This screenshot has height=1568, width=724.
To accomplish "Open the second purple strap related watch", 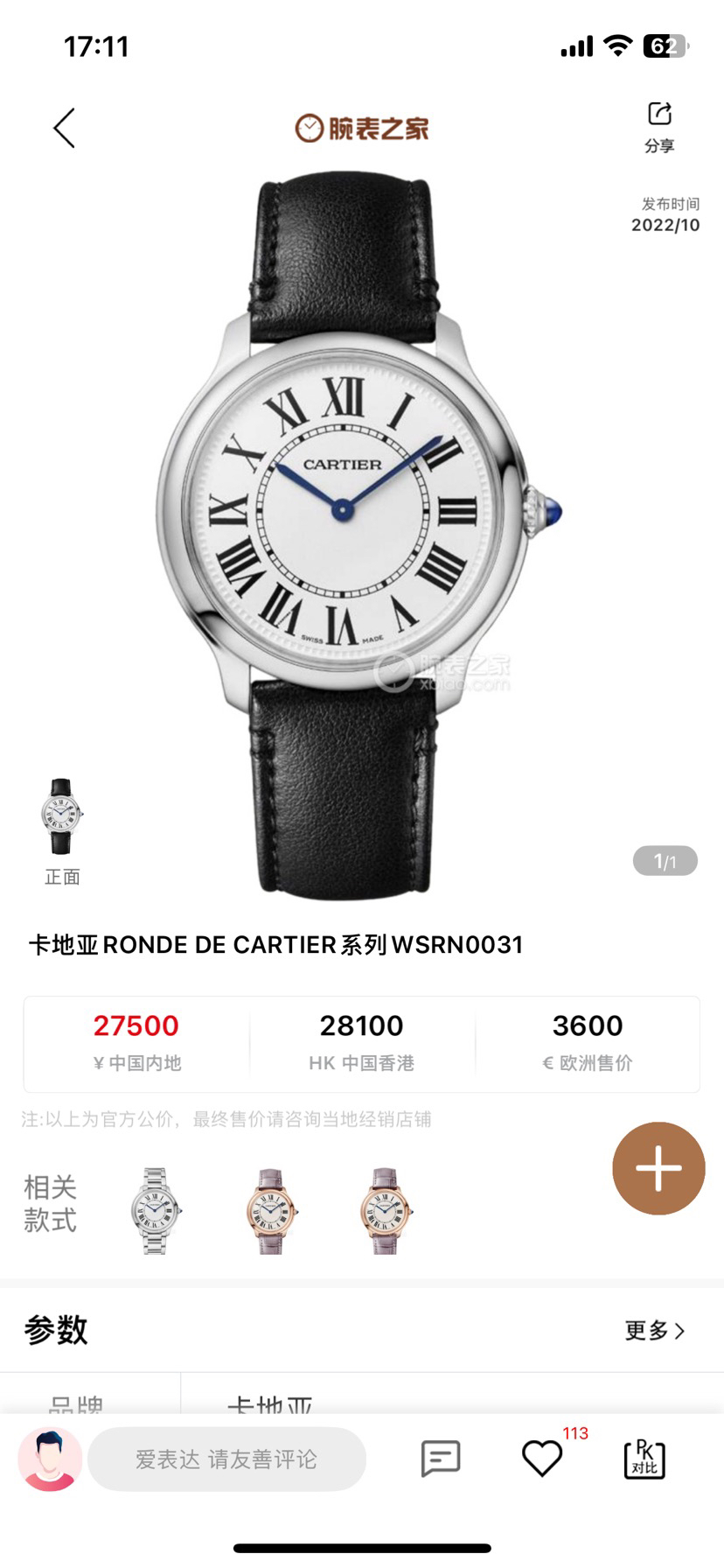I will click(386, 1210).
